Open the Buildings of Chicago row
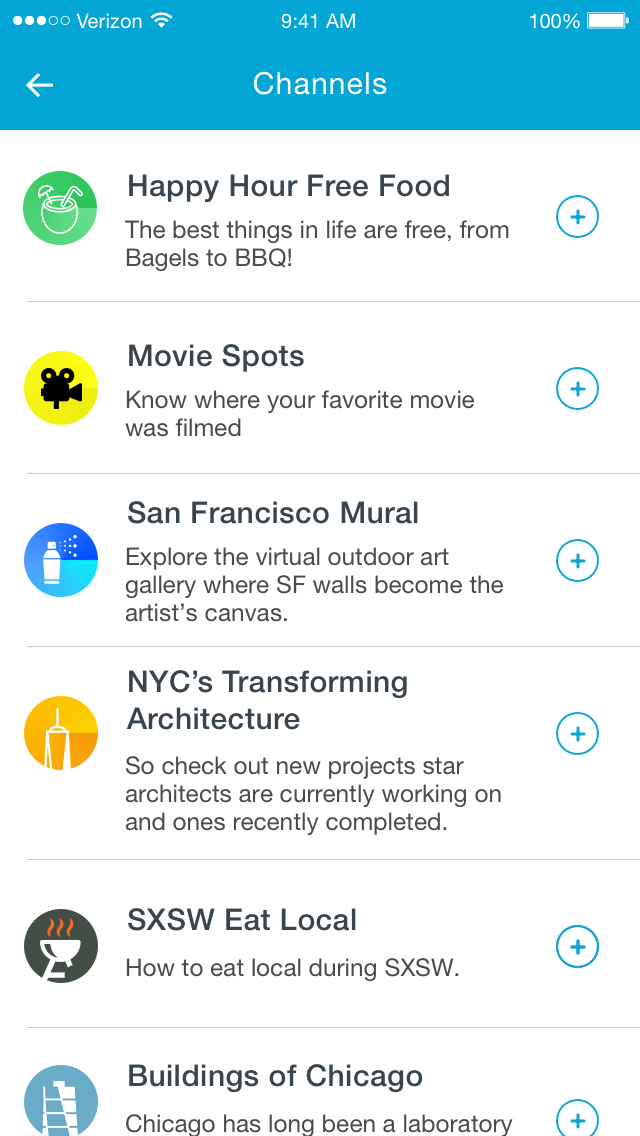640x1136 pixels. point(300,1090)
